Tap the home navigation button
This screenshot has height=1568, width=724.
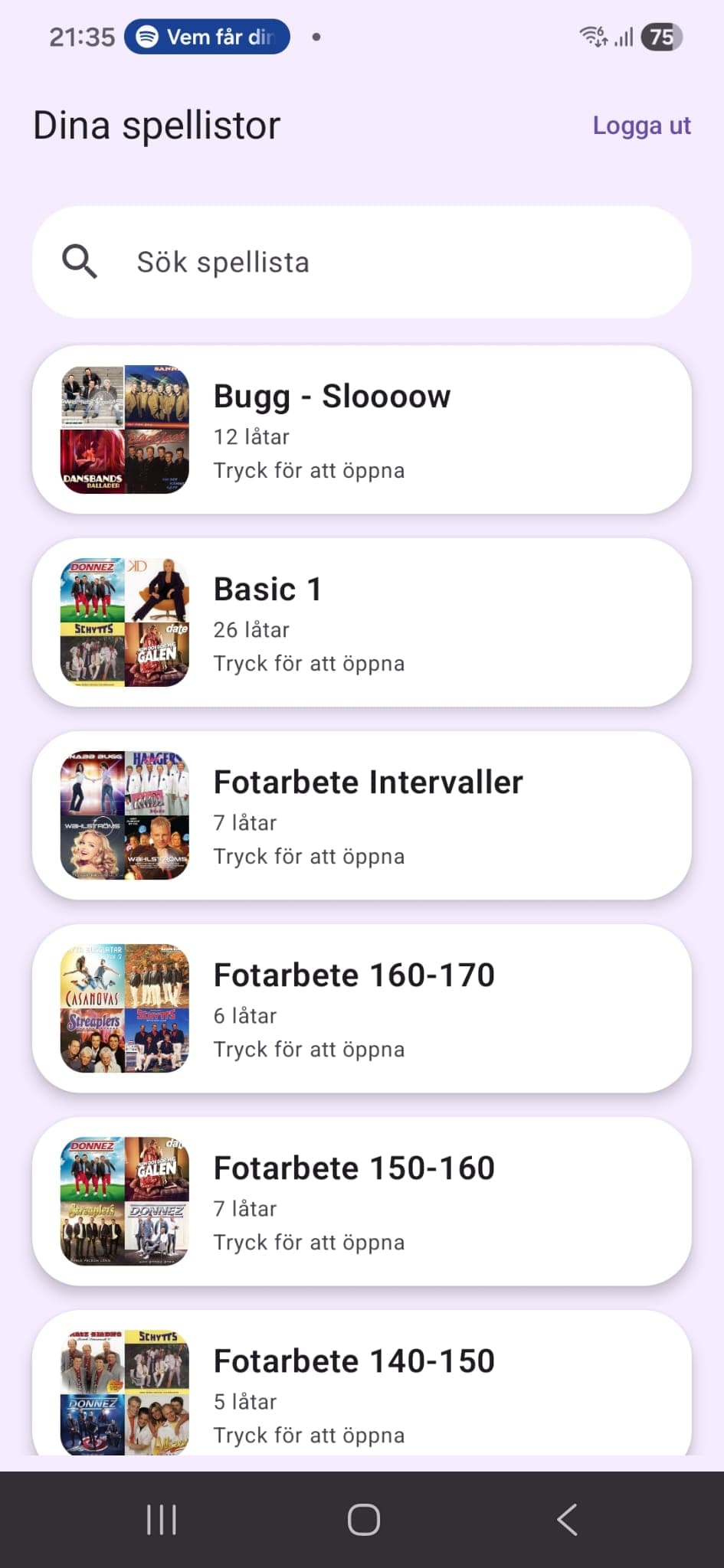[362, 1521]
